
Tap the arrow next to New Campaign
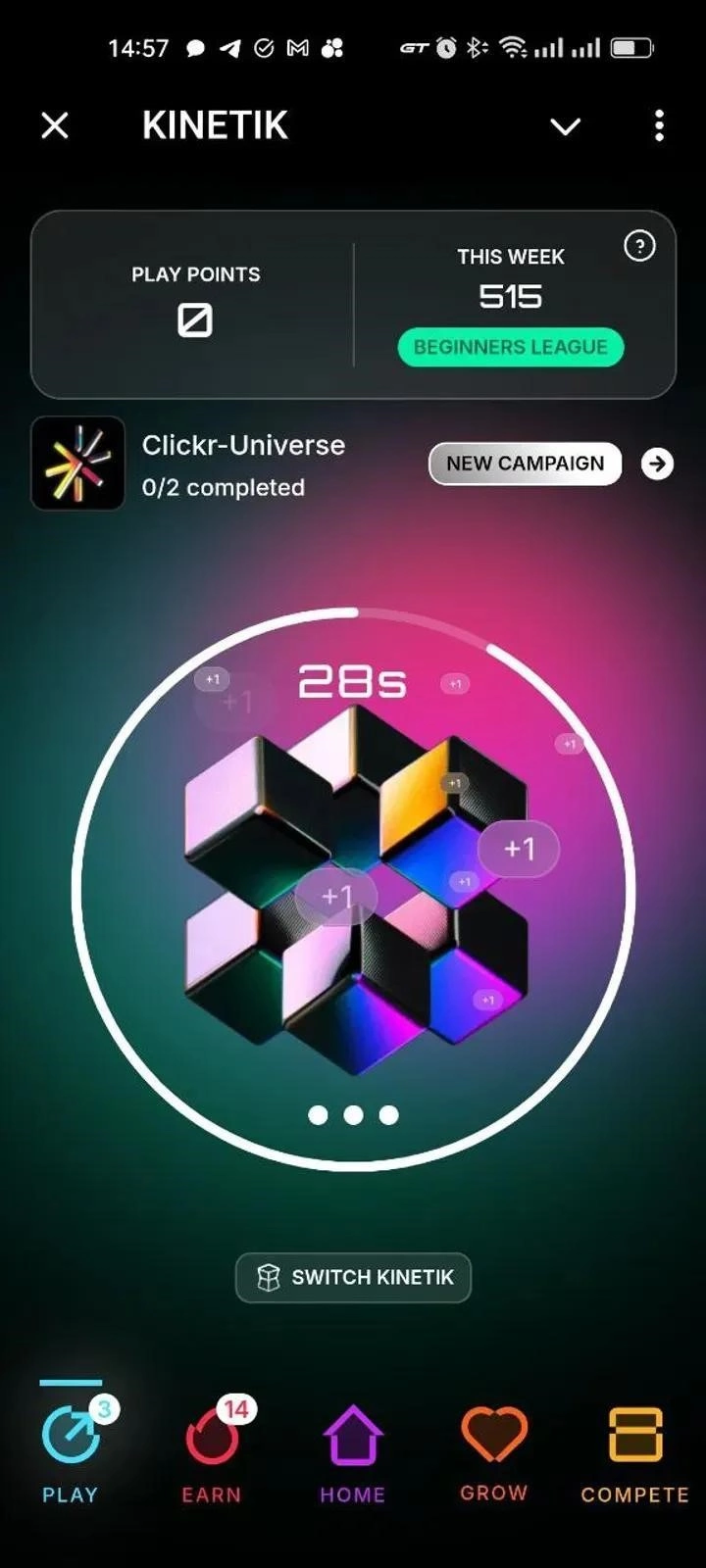(657, 464)
